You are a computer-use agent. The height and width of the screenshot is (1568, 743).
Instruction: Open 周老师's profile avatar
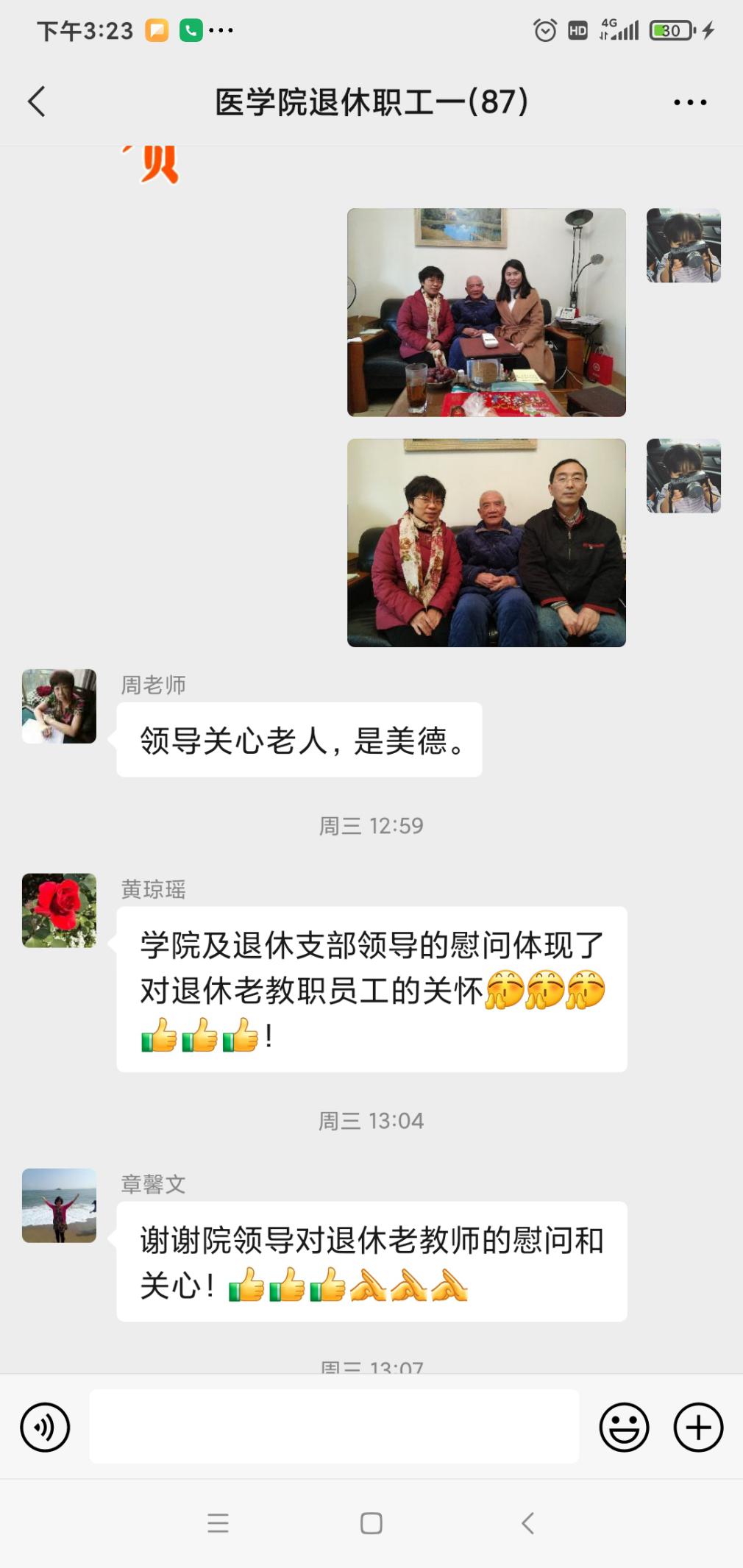tap(59, 706)
